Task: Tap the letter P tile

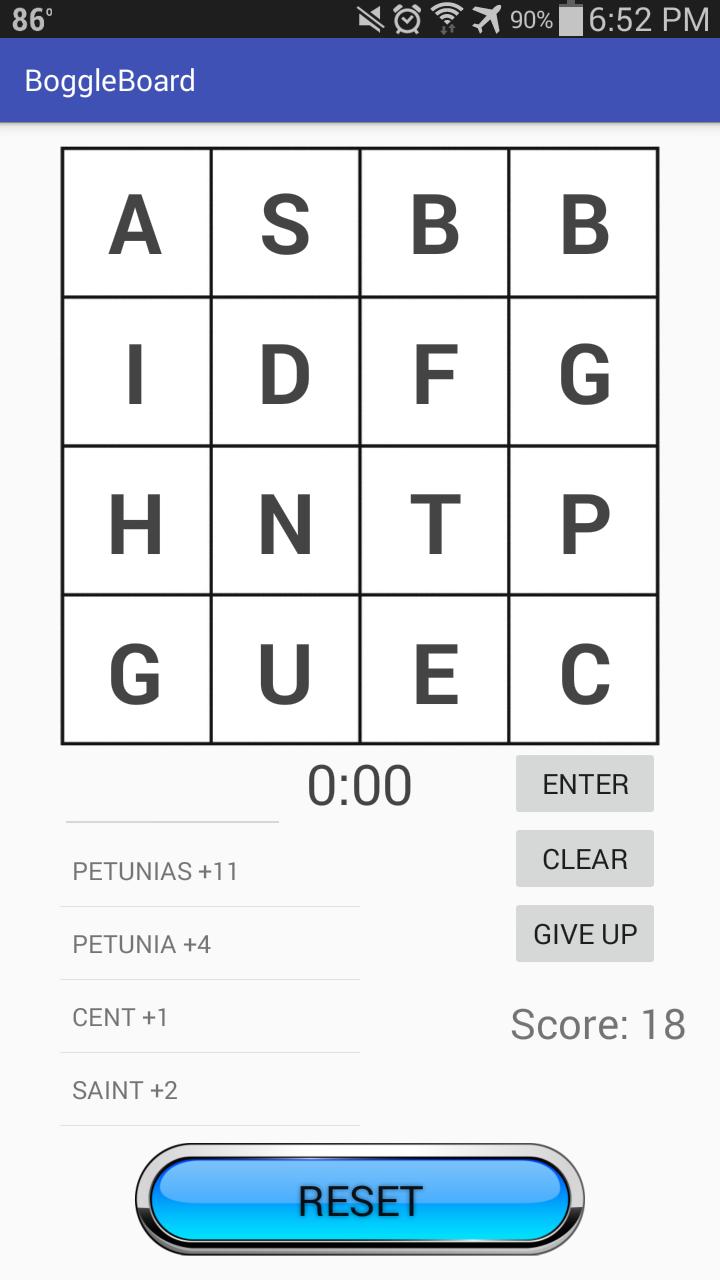Action: tap(584, 522)
